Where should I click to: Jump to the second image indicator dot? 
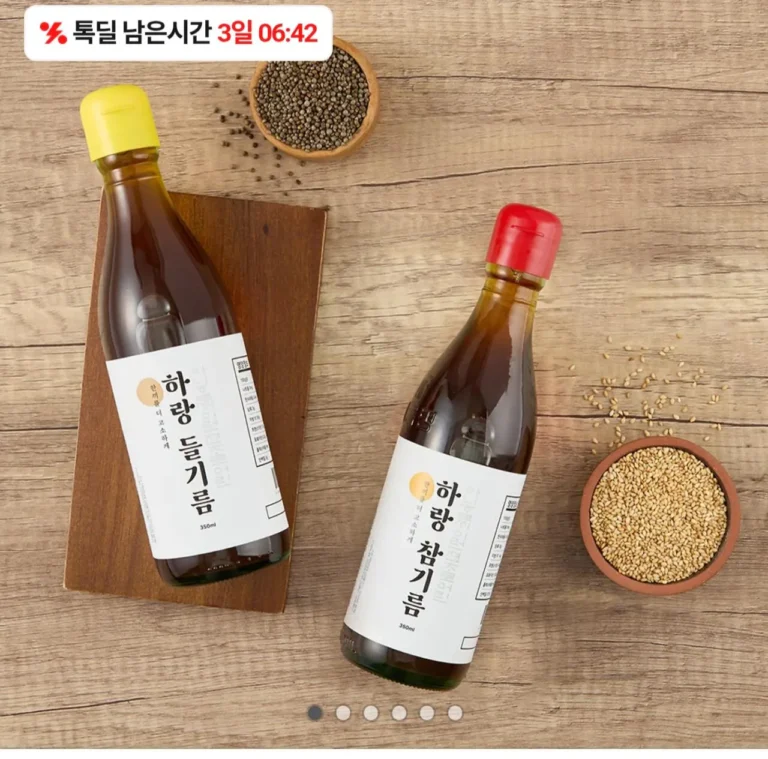tap(343, 713)
